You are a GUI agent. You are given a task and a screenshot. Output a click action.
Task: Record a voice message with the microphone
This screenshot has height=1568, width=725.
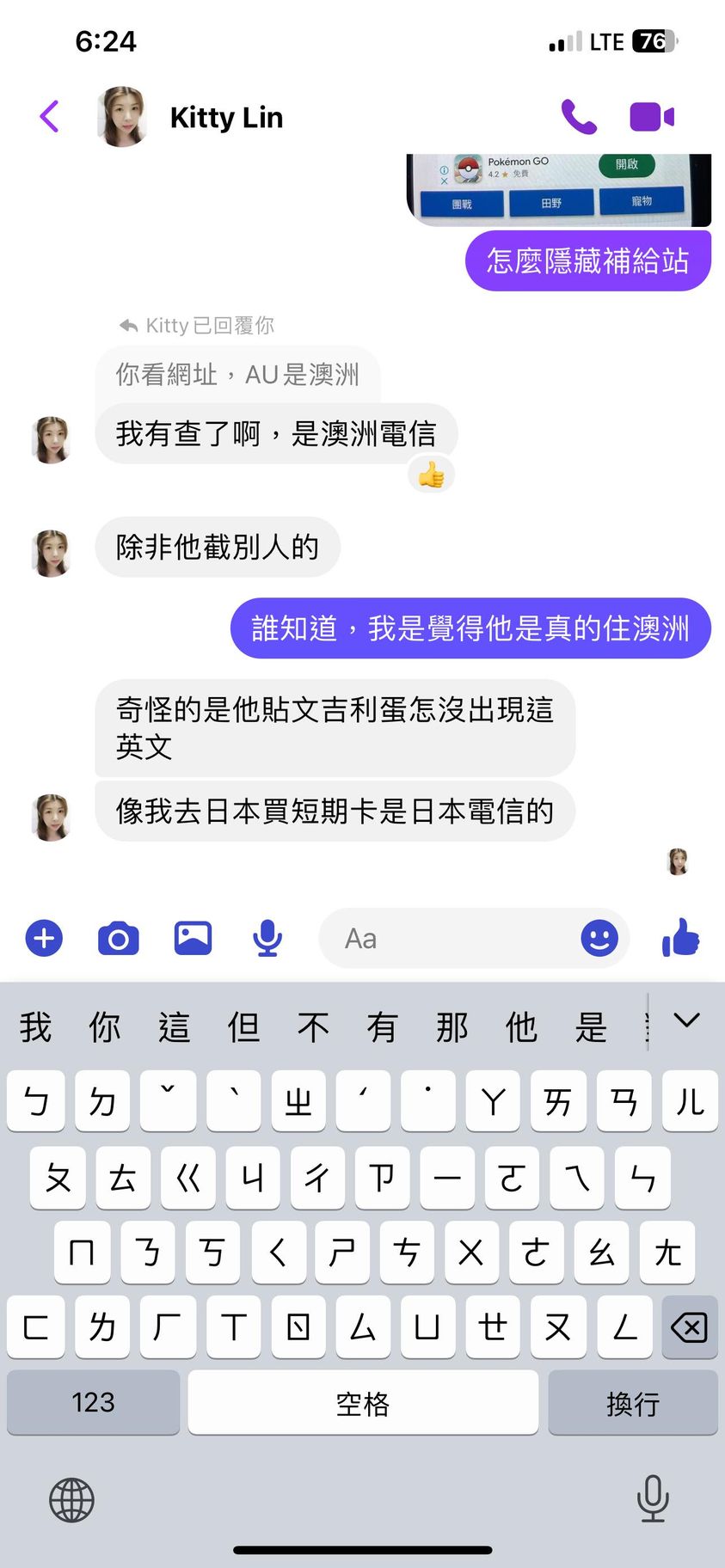point(267,938)
